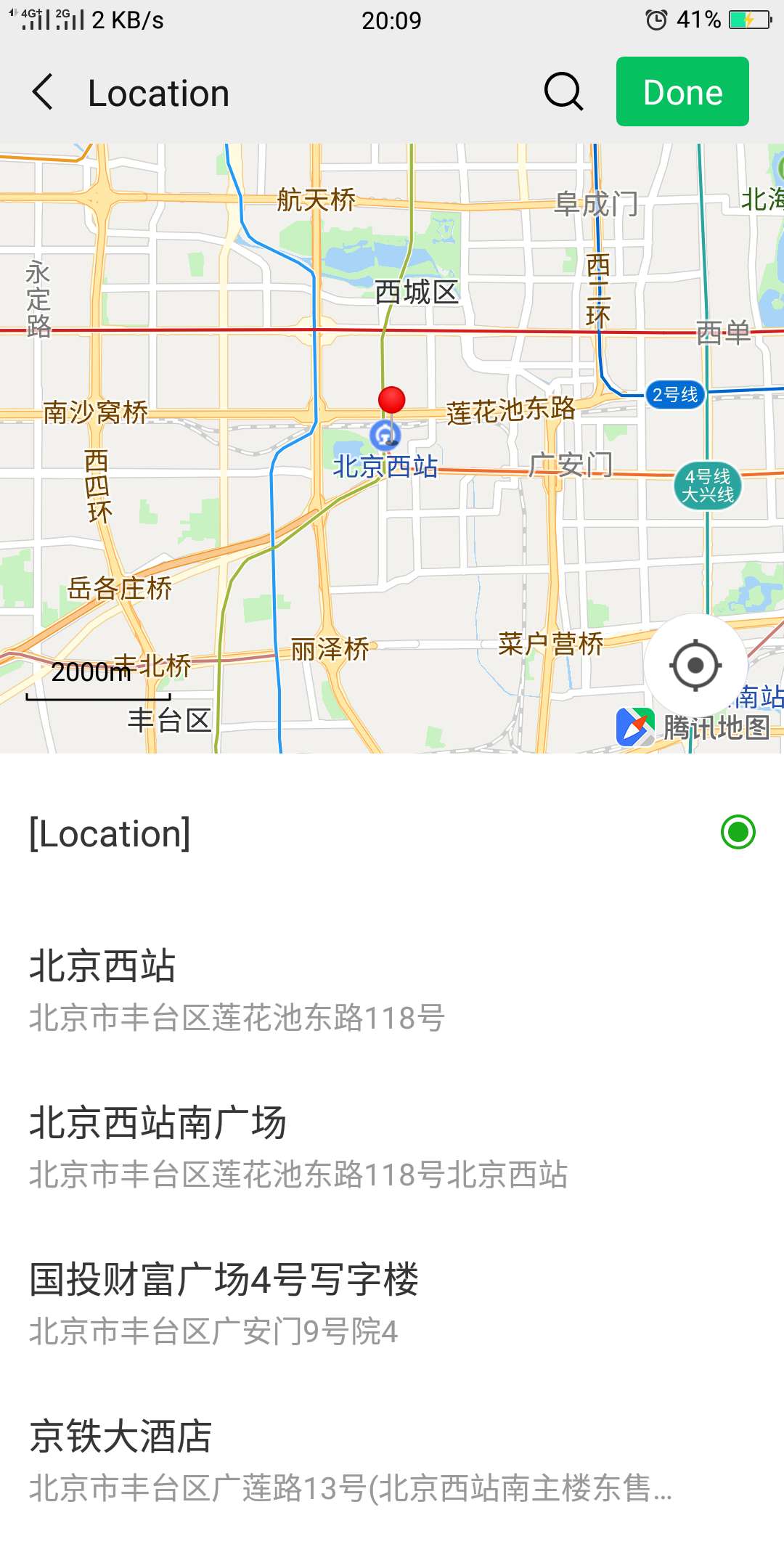Image resolution: width=784 pixels, height=1568 pixels.
Task: Choose 京铁大酒店 as the location
Action: pos(392,1461)
